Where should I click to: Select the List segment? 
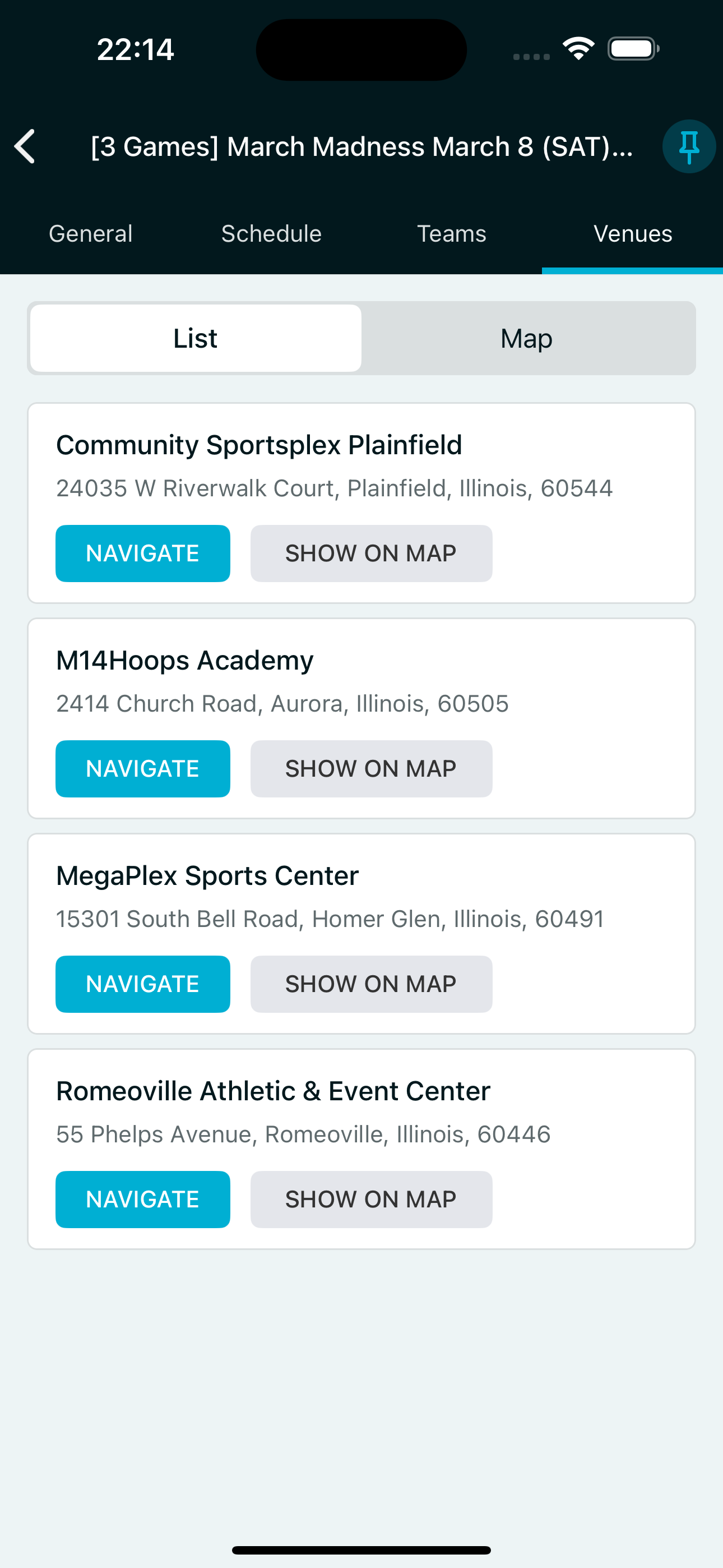[196, 338]
